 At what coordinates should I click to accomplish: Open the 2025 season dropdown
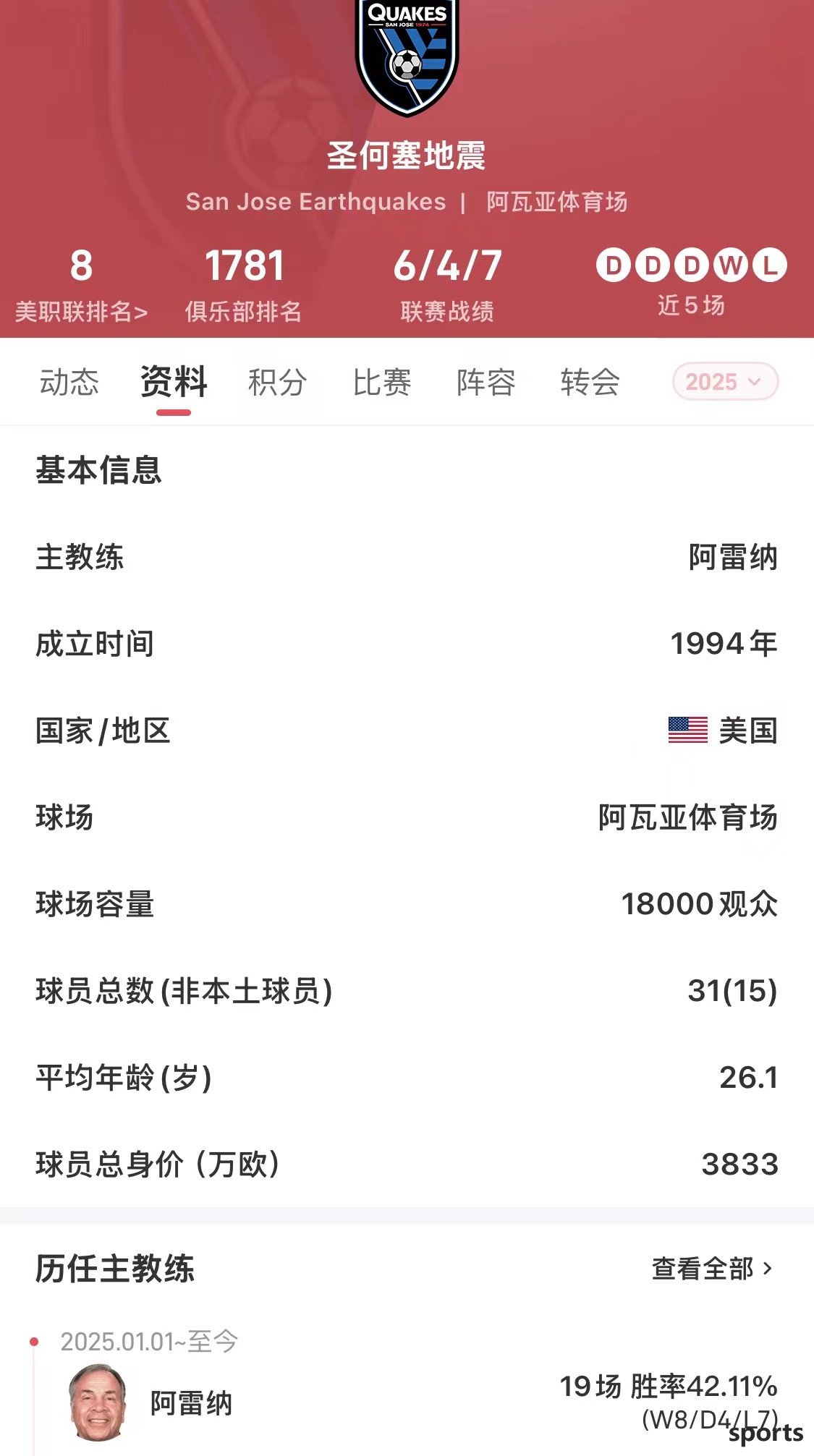(725, 381)
